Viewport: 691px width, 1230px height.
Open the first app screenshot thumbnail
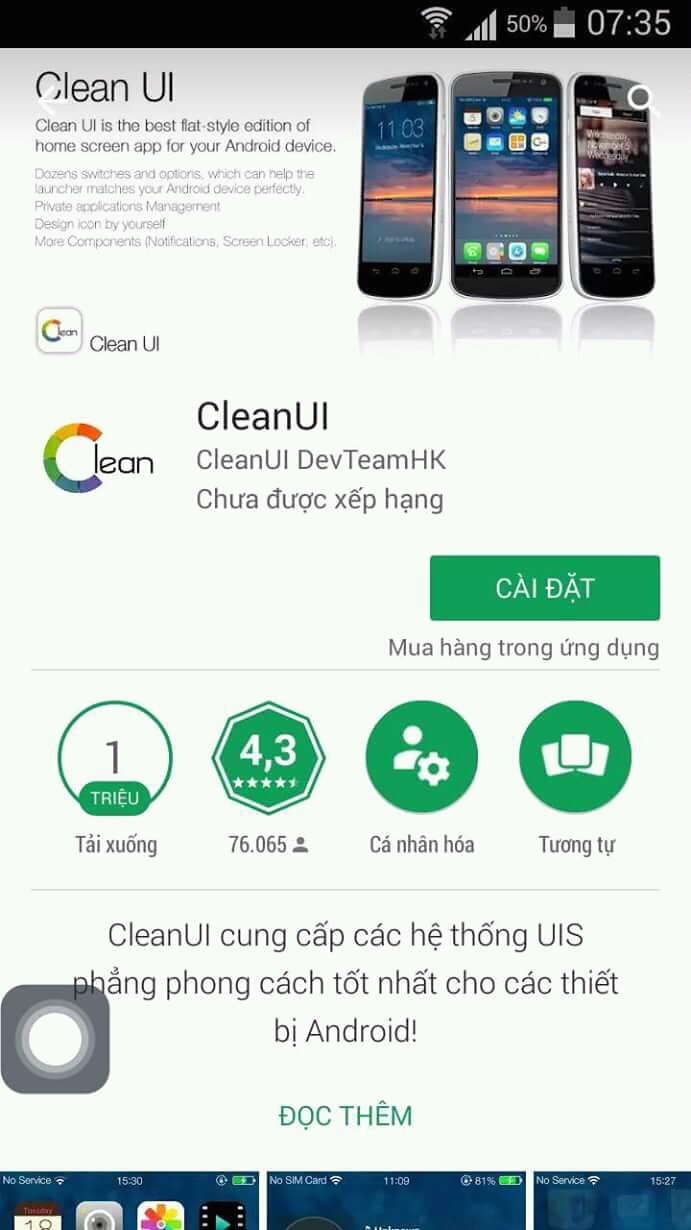[x=129, y=1201]
